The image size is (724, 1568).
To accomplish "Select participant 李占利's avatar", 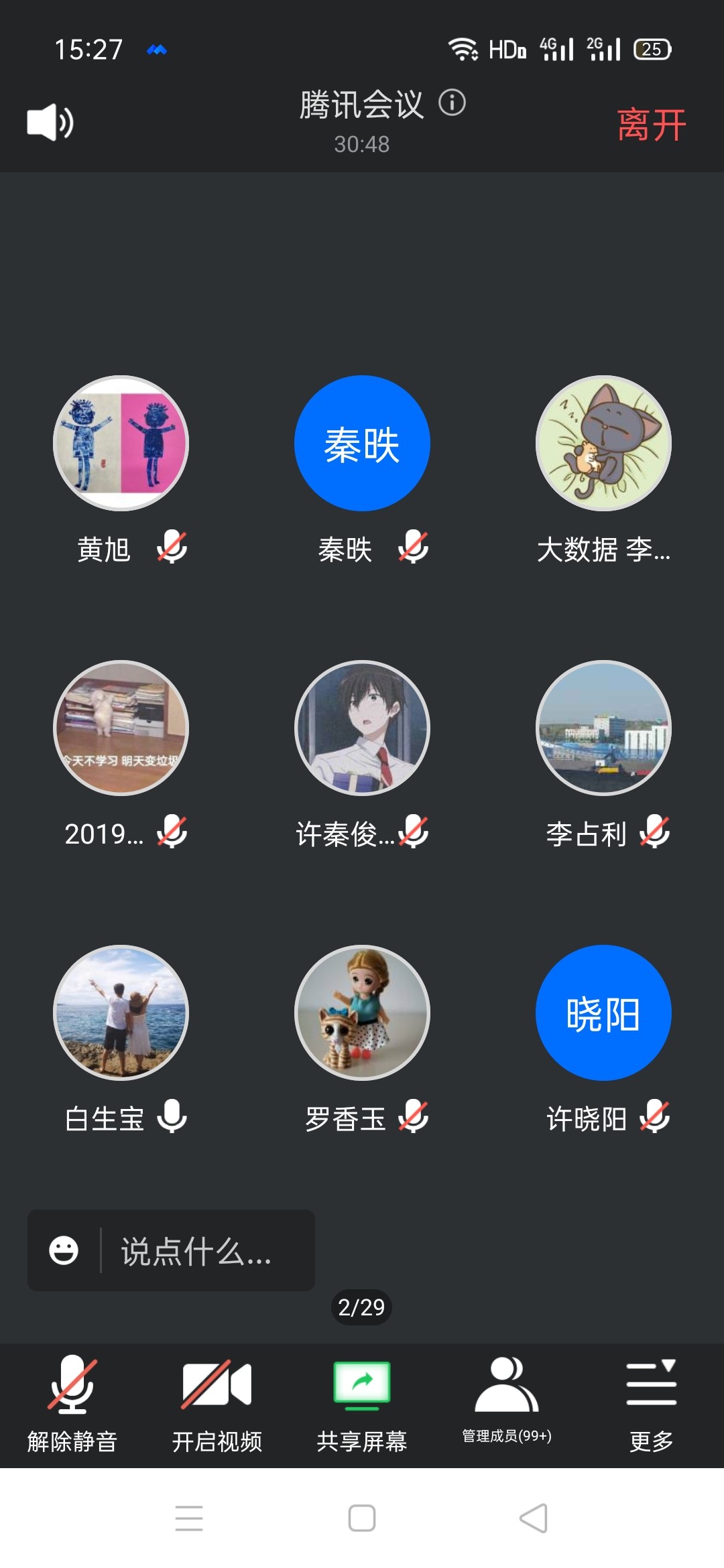I will coord(603,728).
